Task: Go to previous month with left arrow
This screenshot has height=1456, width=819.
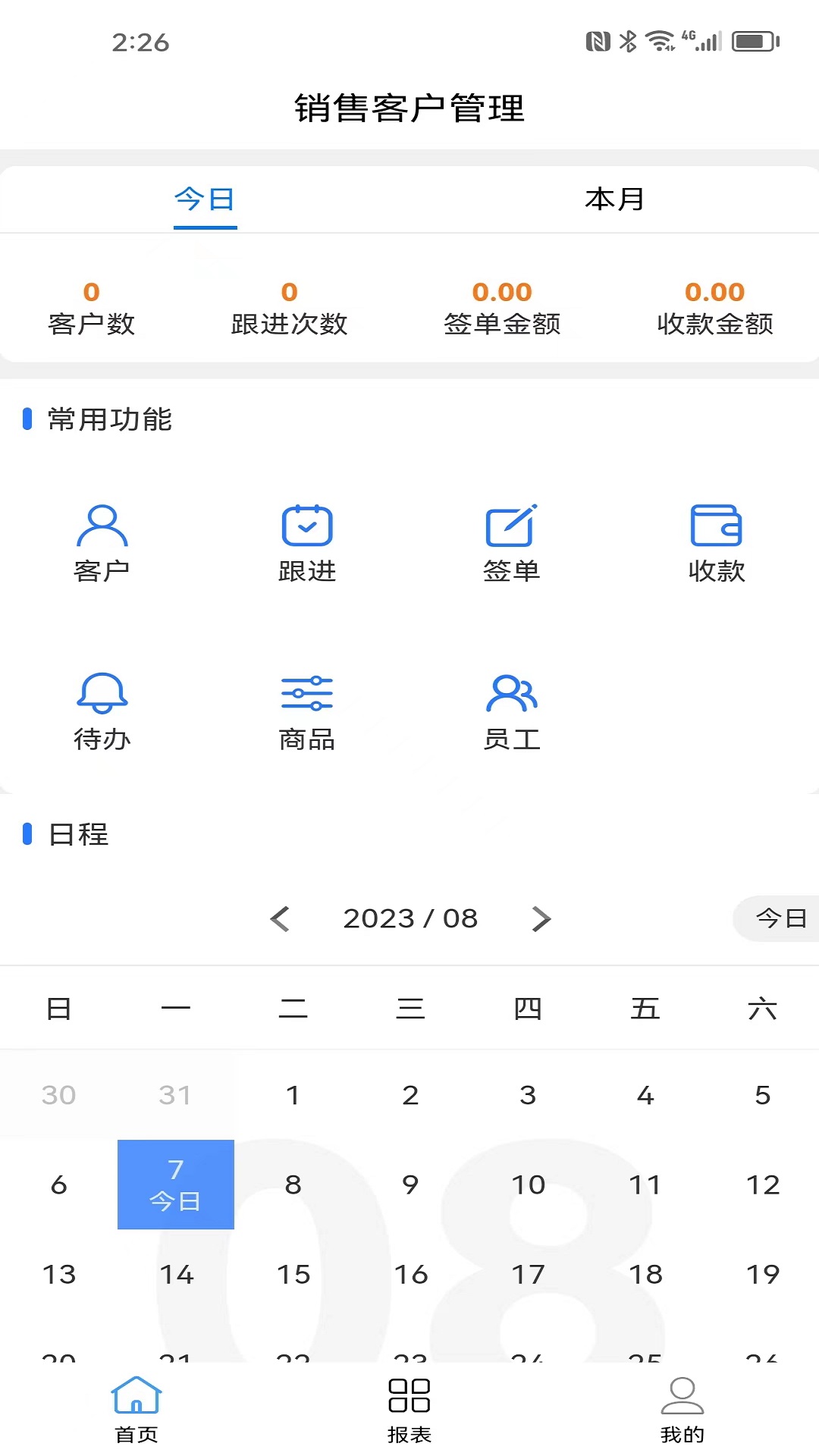Action: (280, 918)
